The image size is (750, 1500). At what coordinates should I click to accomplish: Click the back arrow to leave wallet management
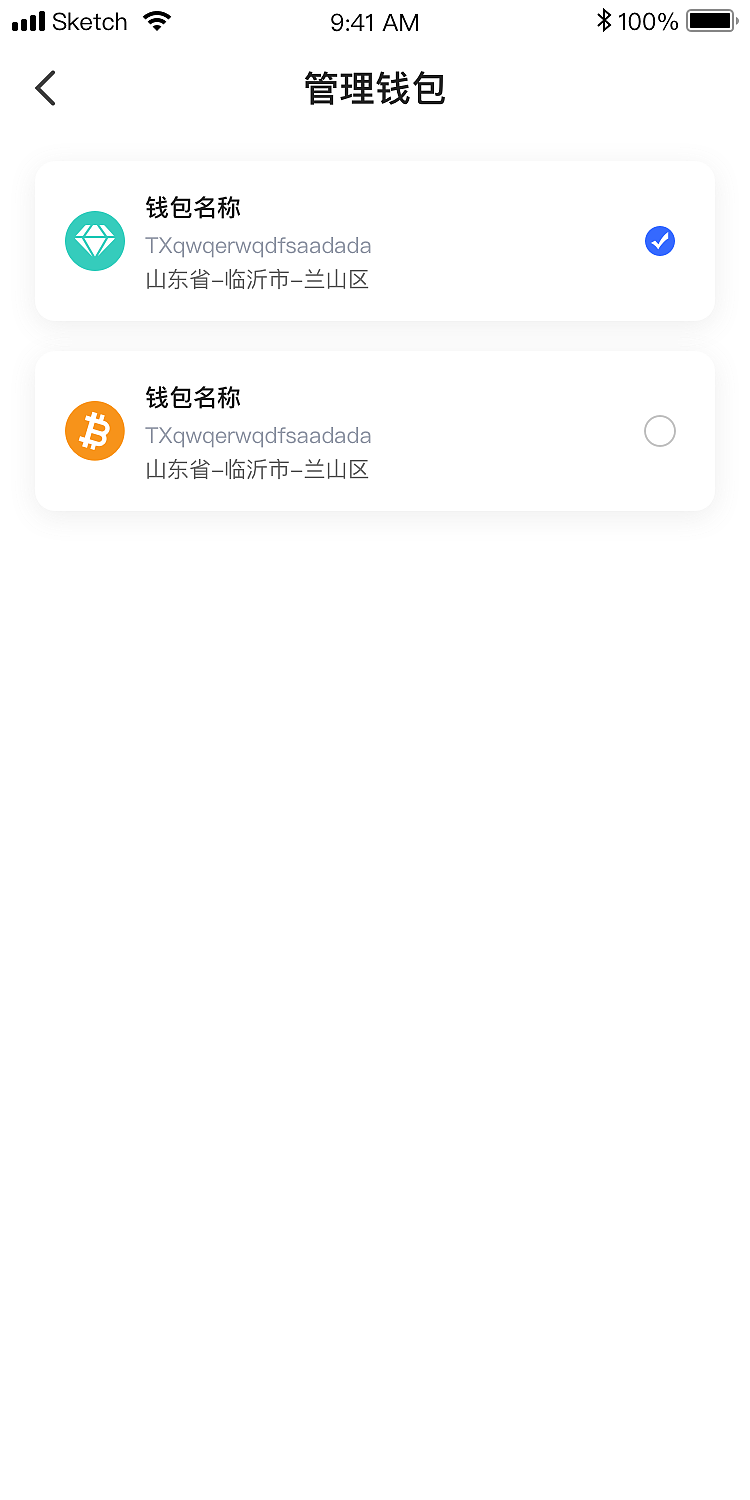(45, 88)
